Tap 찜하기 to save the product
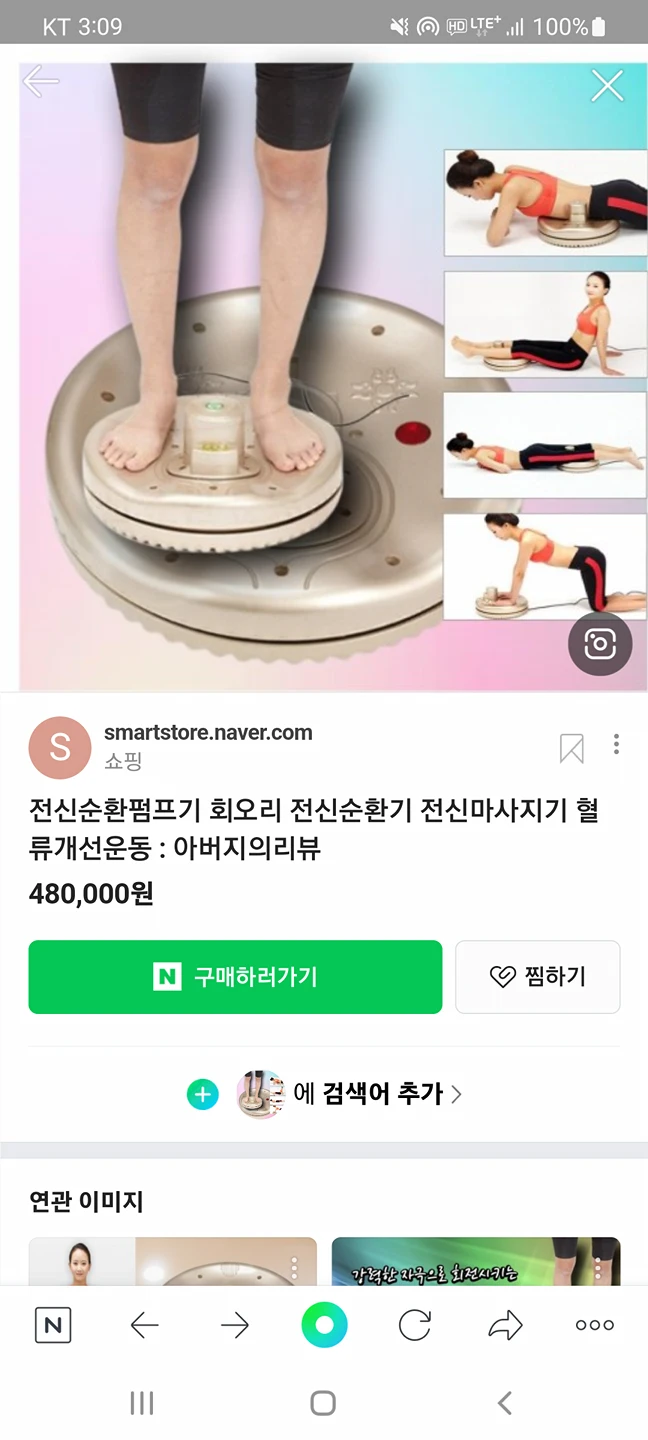 [x=538, y=977]
